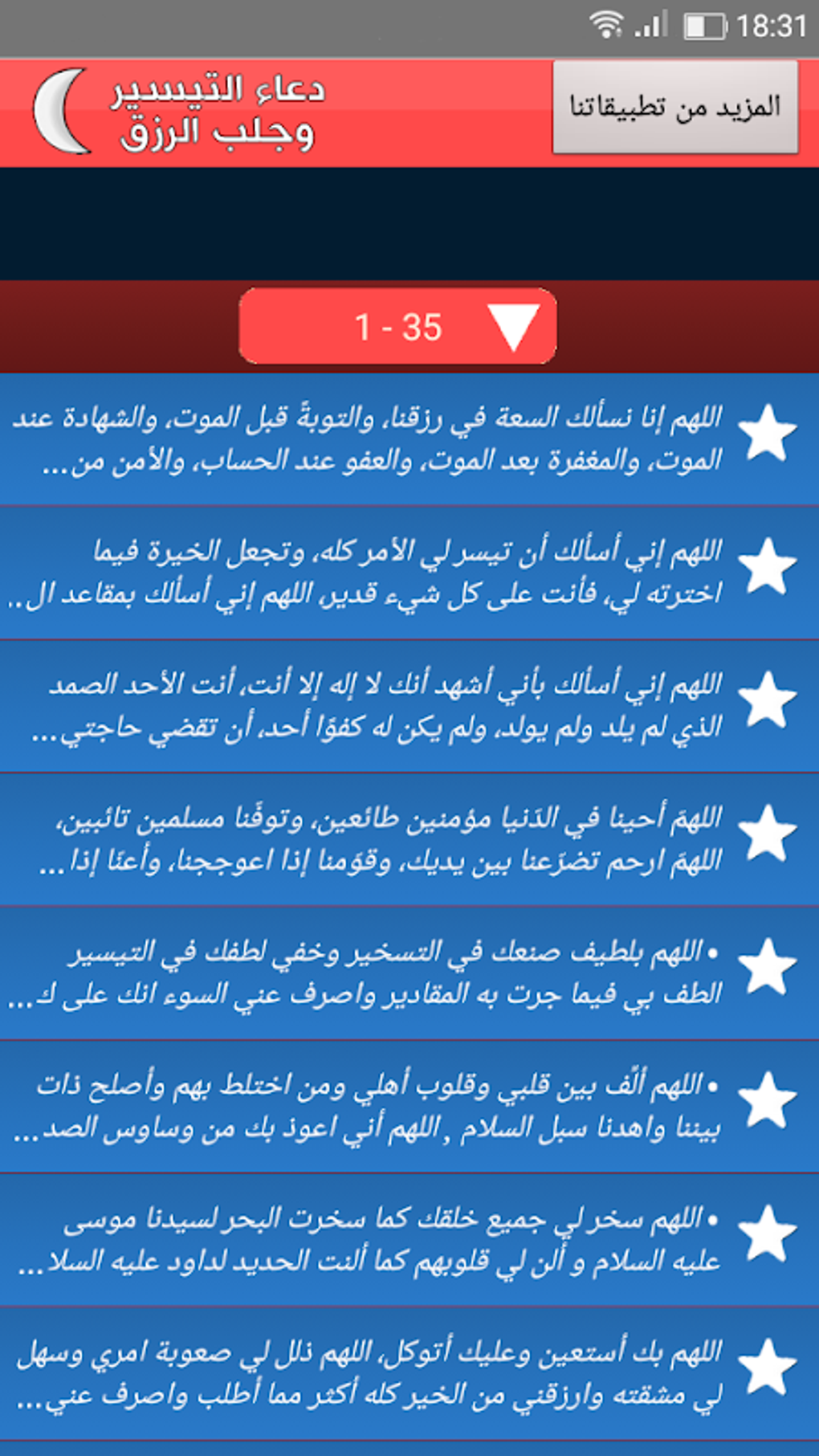The image size is (819, 1456).
Task: Open the dua أنت الأحد الصمد
Action: tap(376, 705)
